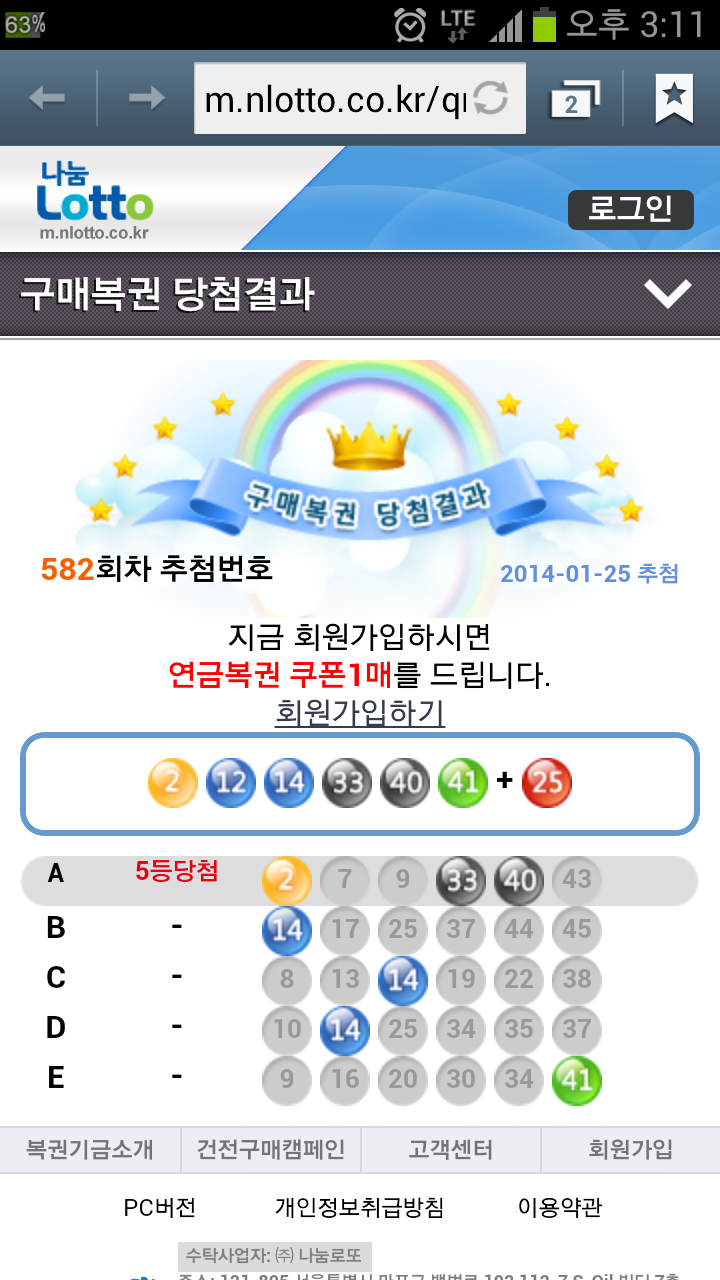Open the 나눔Lotto home logo
This screenshot has width=720, height=1280.
[95, 200]
